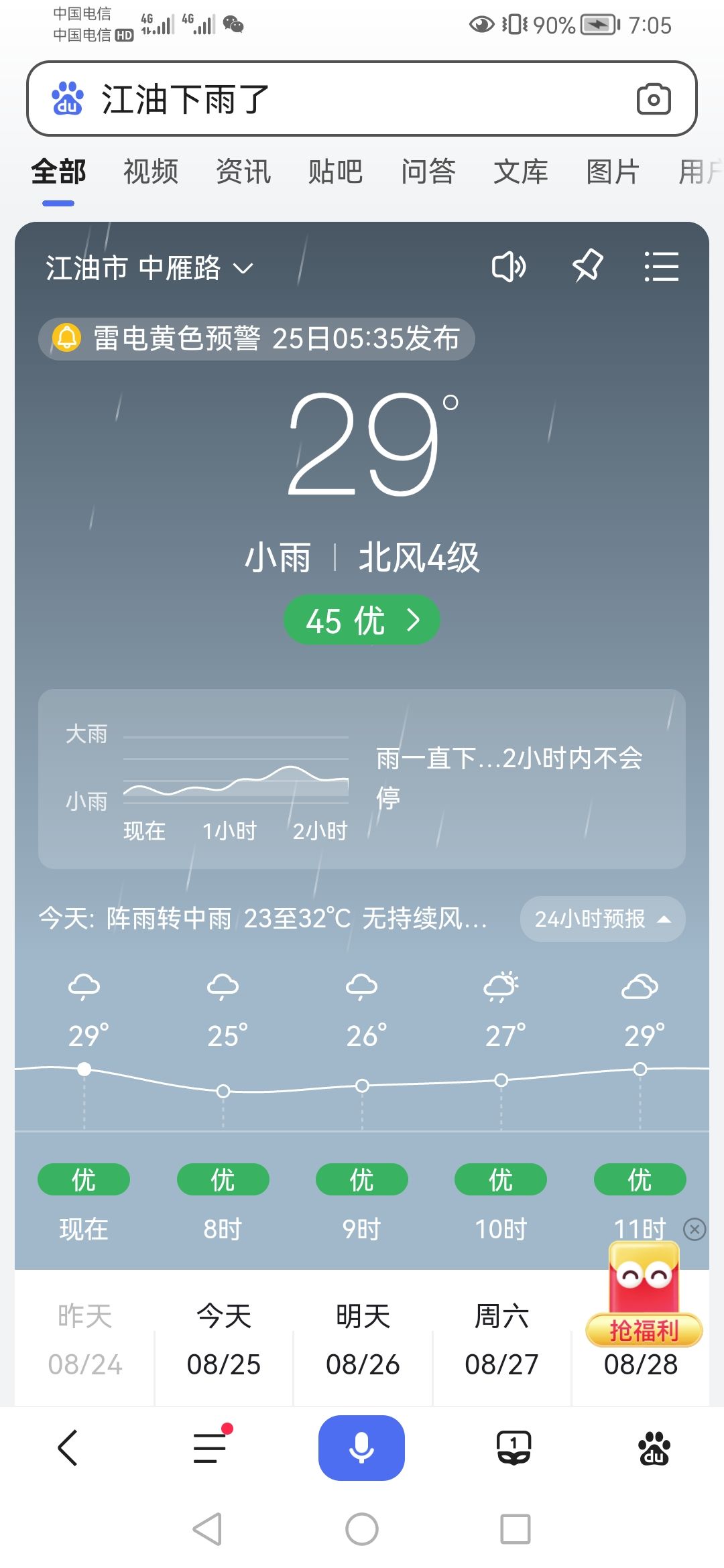The height and width of the screenshot is (1568, 724).
Task: Play the weather voice broadcast
Action: click(x=508, y=267)
